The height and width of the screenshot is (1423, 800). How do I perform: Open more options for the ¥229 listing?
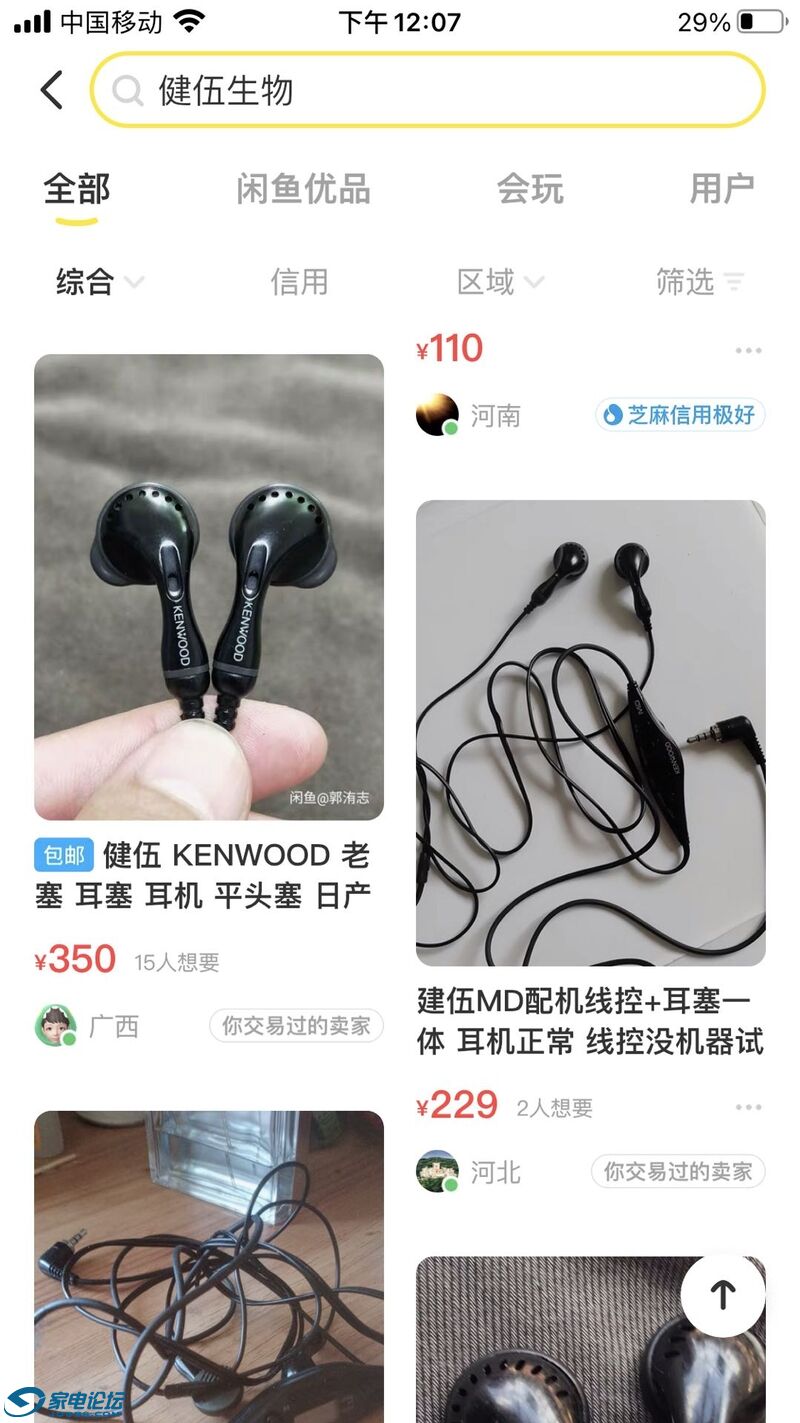pos(748,1107)
